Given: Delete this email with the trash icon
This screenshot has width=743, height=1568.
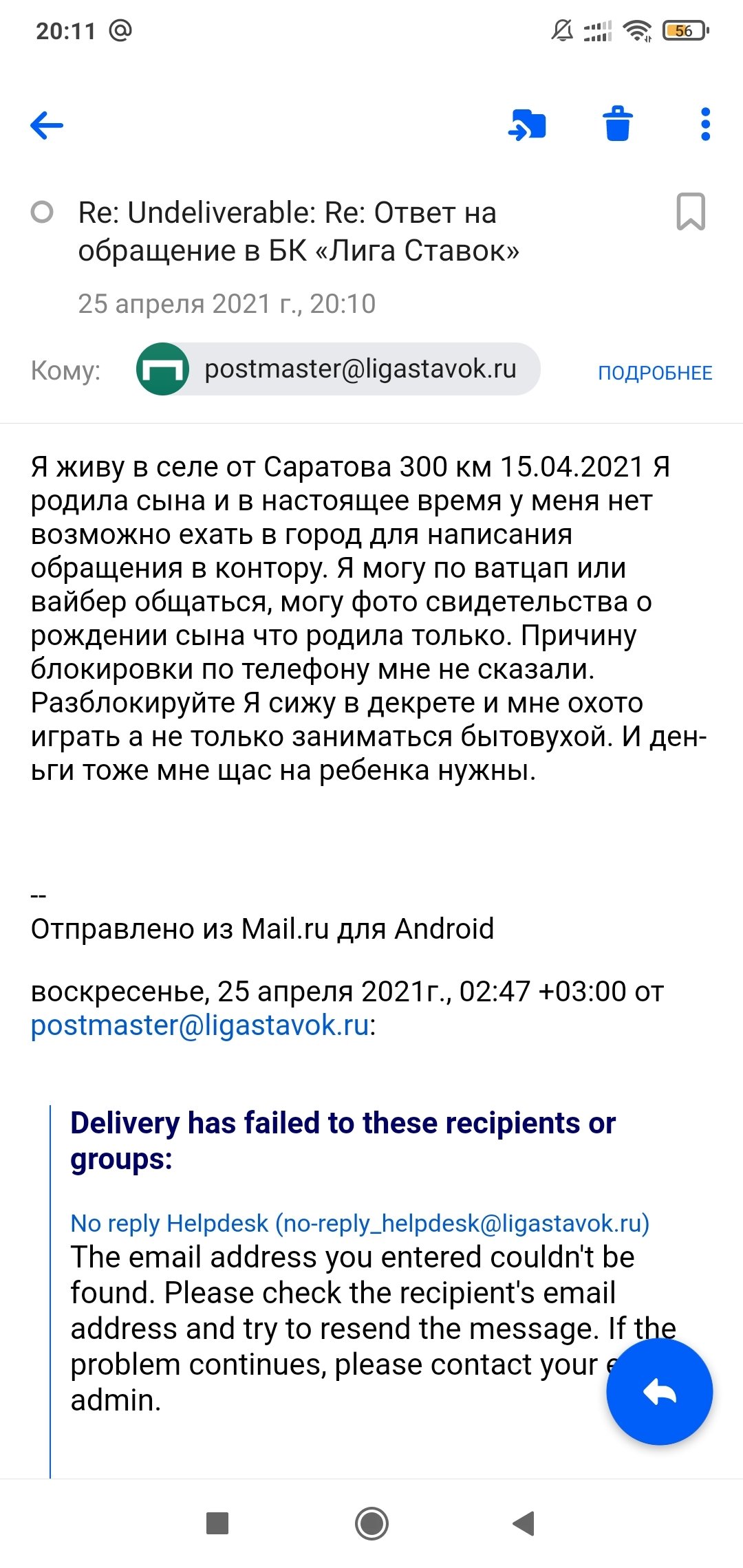Looking at the screenshot, I should 617,124.
